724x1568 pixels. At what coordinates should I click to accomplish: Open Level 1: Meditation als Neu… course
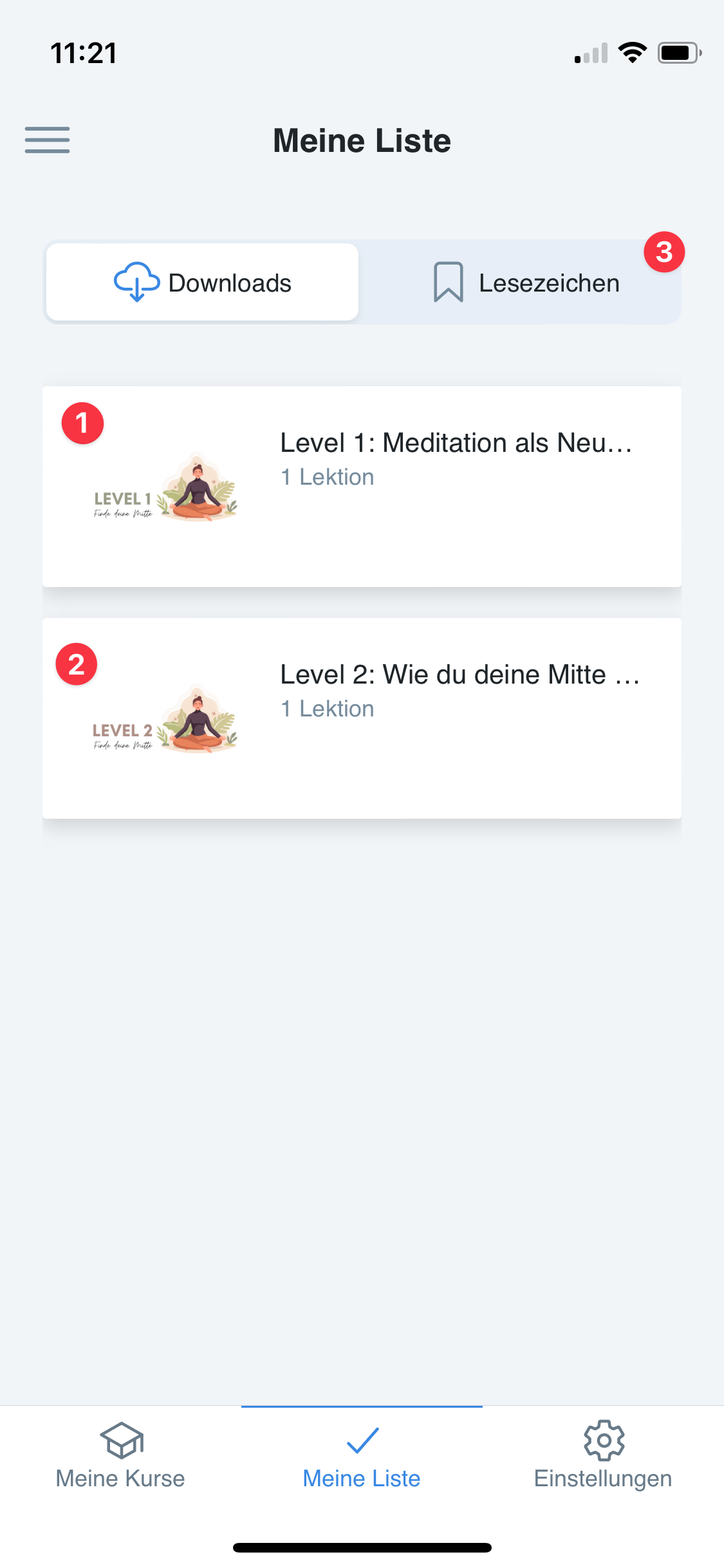[362, 486]
